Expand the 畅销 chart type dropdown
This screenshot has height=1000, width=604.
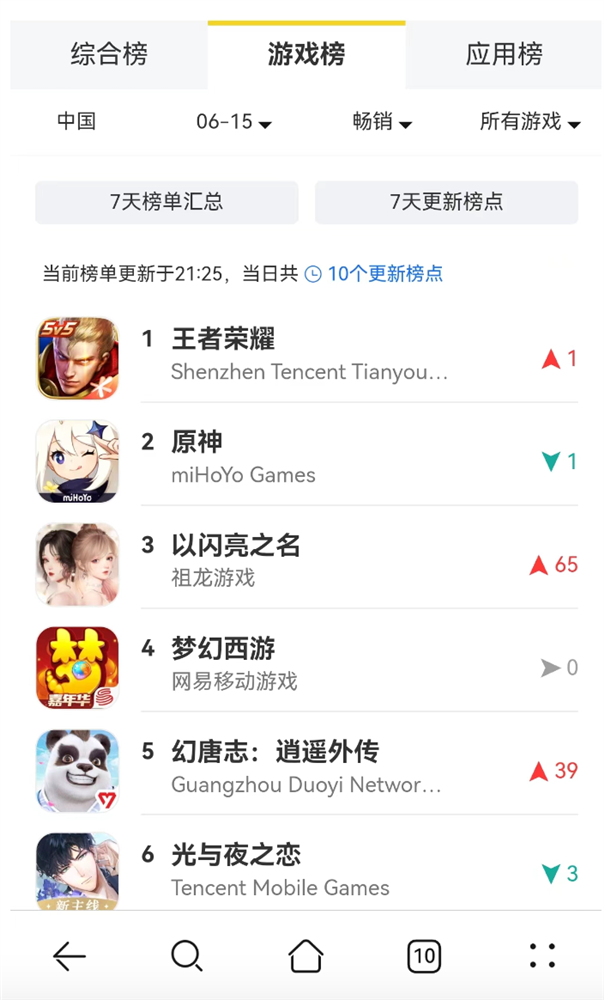click(382, 122)
